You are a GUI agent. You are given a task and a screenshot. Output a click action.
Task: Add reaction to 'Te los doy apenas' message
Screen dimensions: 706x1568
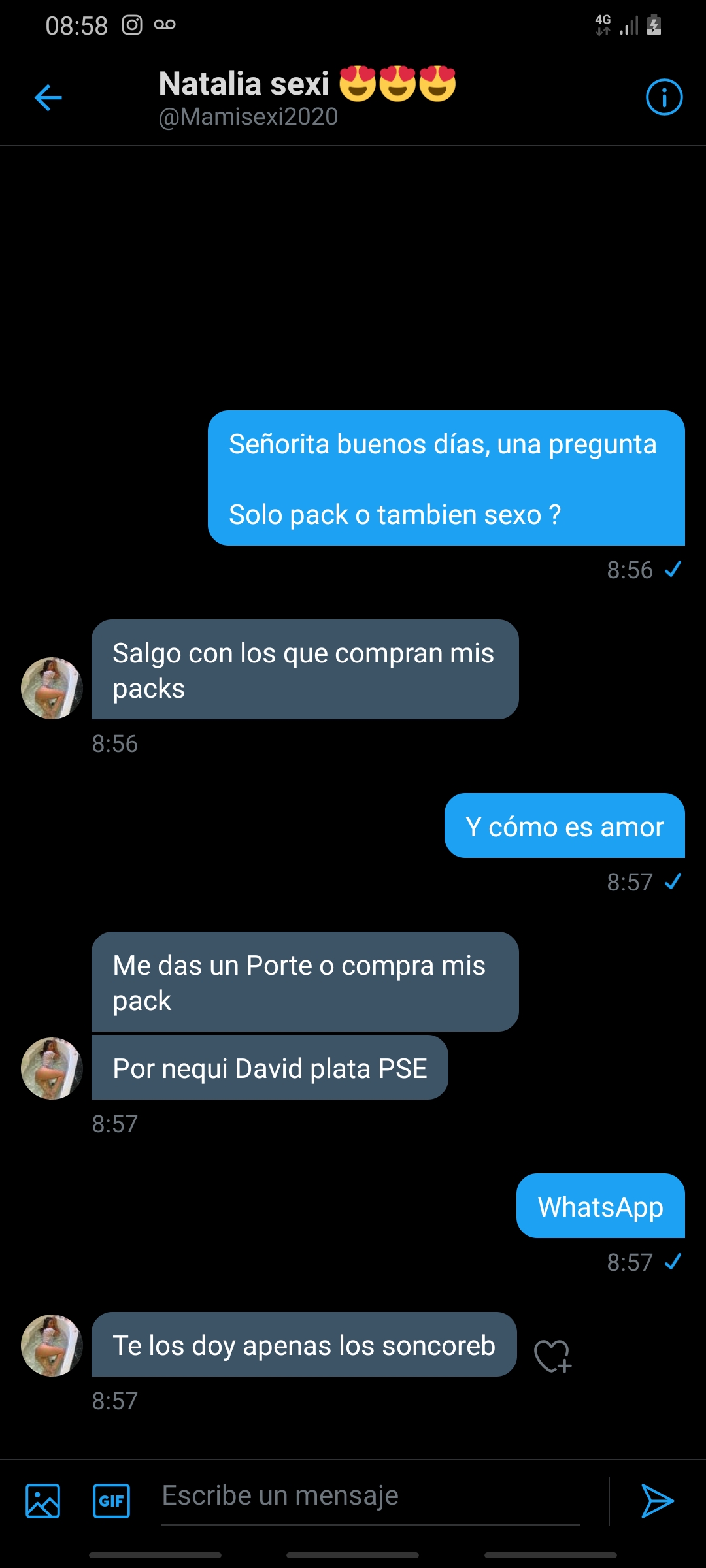pos(552,1356)
